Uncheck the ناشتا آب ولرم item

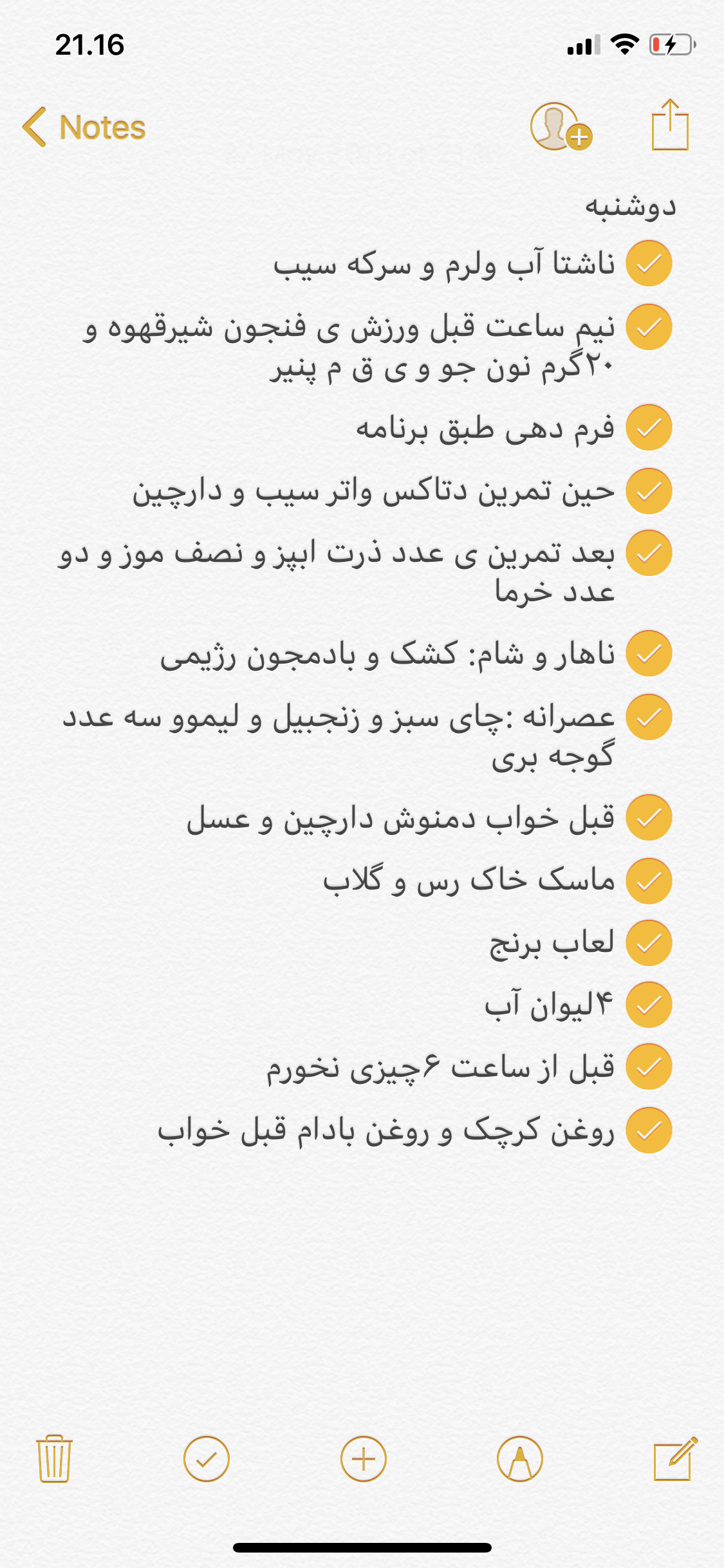[x=649, y=263]
